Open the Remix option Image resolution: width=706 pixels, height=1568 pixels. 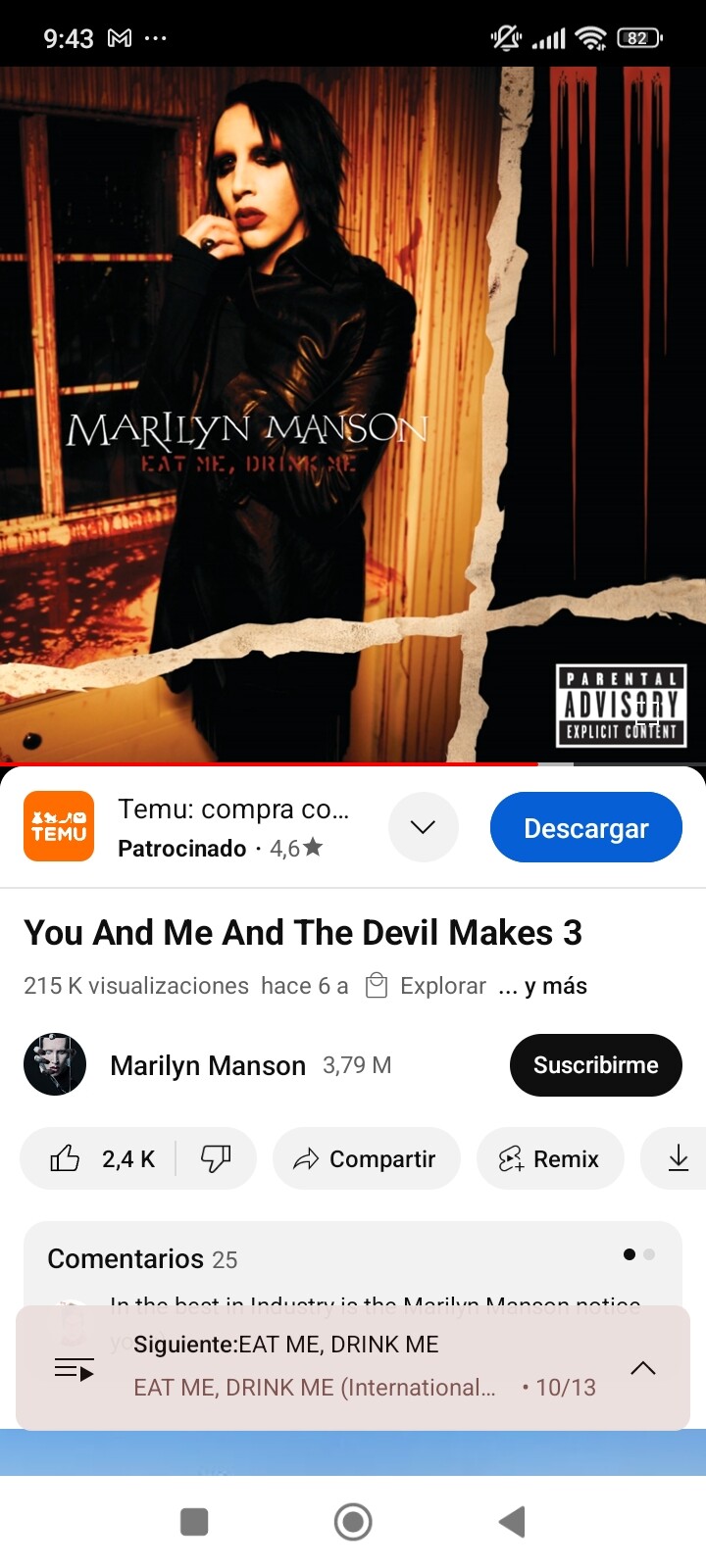pyautogui.click(x=550, y=1158)
